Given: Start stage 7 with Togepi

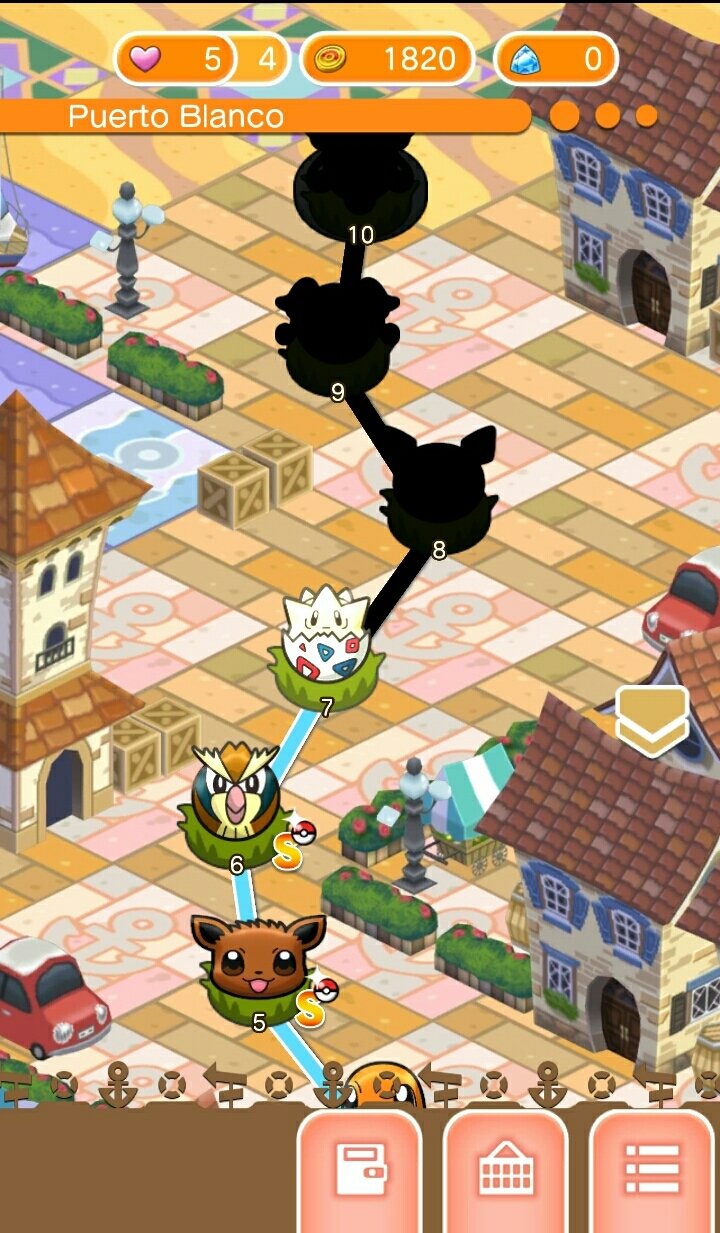Looking at the screenshot, I should pyautogui.click(x=327, y=640).
